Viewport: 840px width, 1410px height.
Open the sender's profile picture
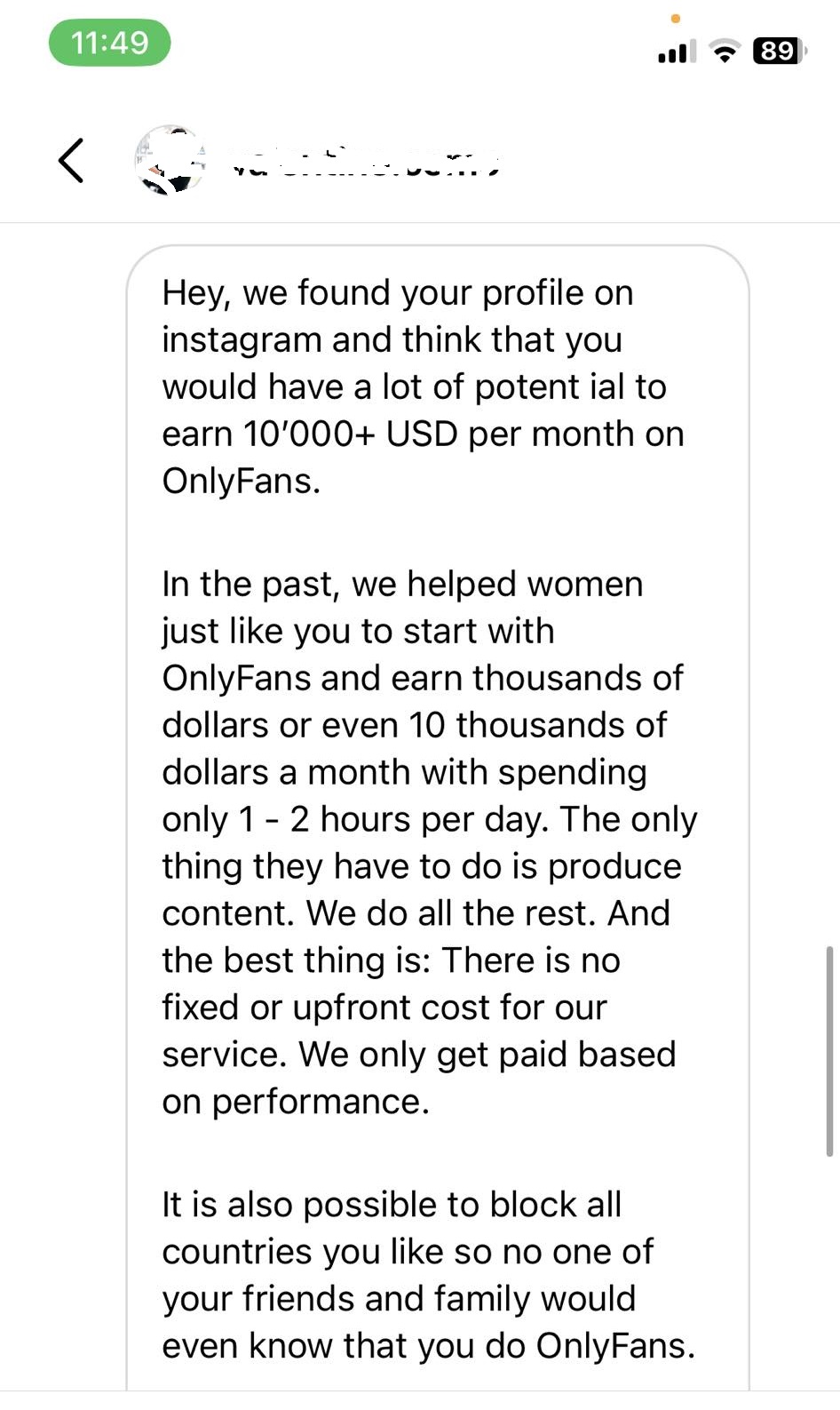click(170, 161)
